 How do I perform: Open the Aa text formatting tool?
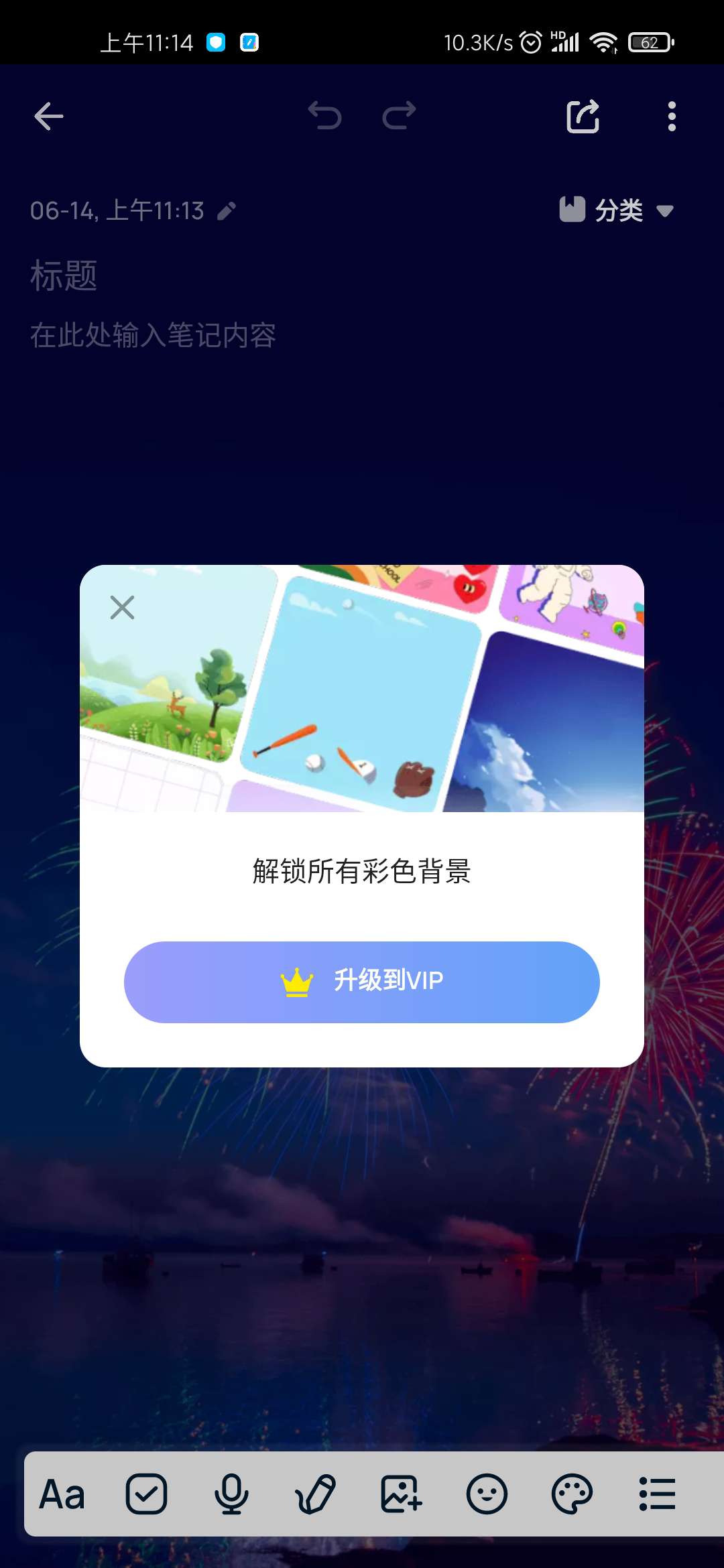tap(62, 1495)
